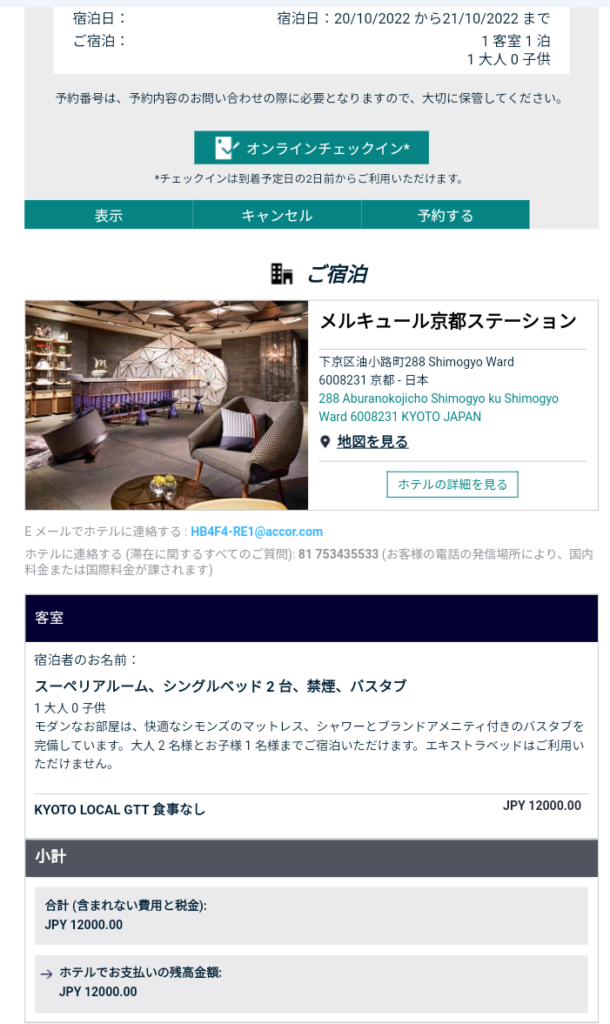The image size is (610, 1024).
Task: View hotel details via ホテルの詳細を見る
Action: pyautogui.click(x=452, y=484)
